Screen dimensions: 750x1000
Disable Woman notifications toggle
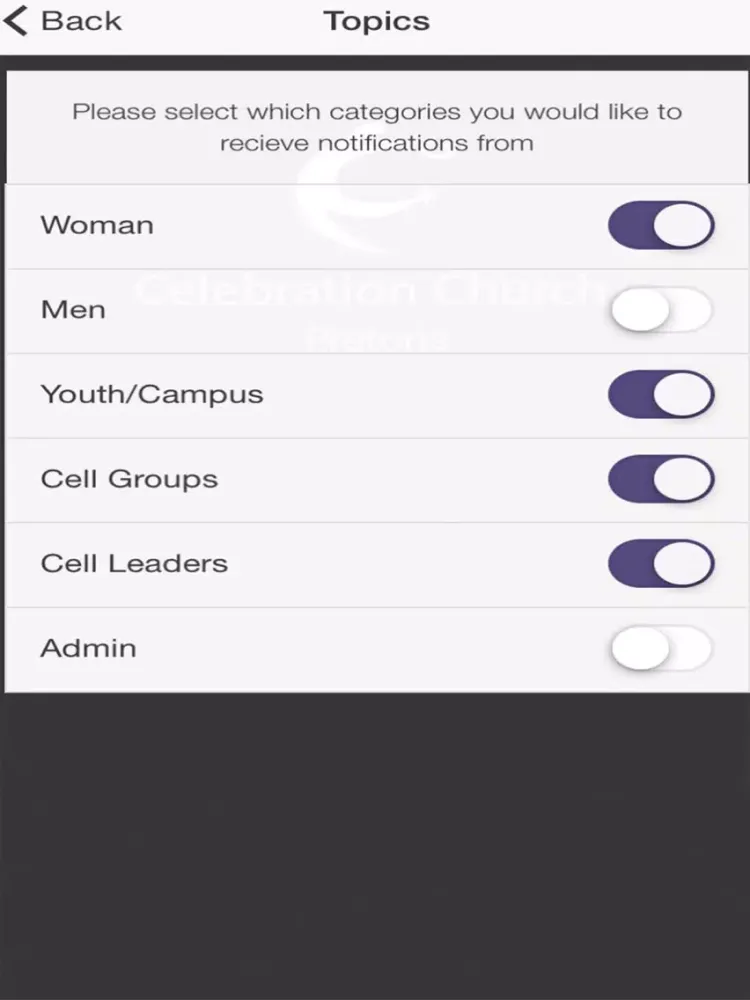(661, 225)
